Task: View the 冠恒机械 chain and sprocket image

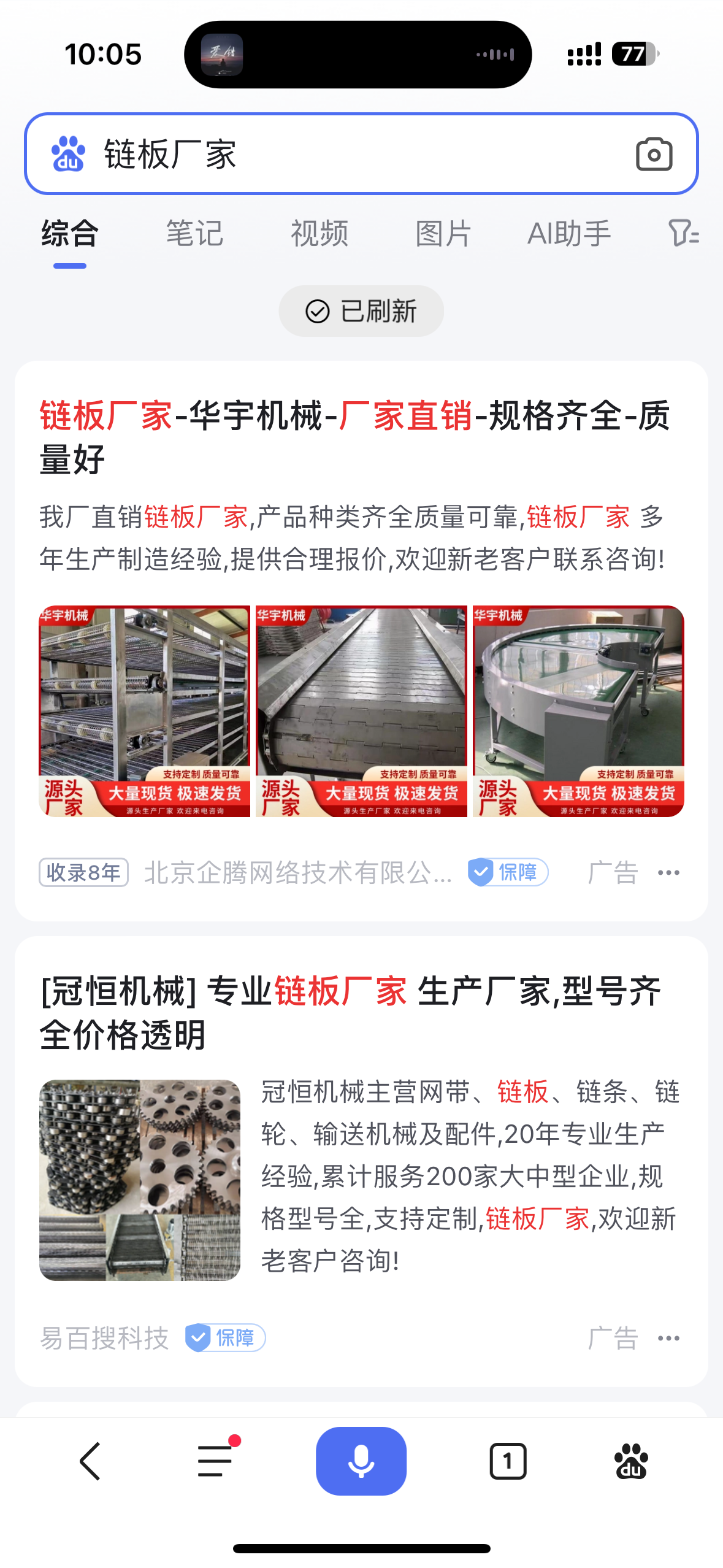Action: click(x=140, y=1180)
